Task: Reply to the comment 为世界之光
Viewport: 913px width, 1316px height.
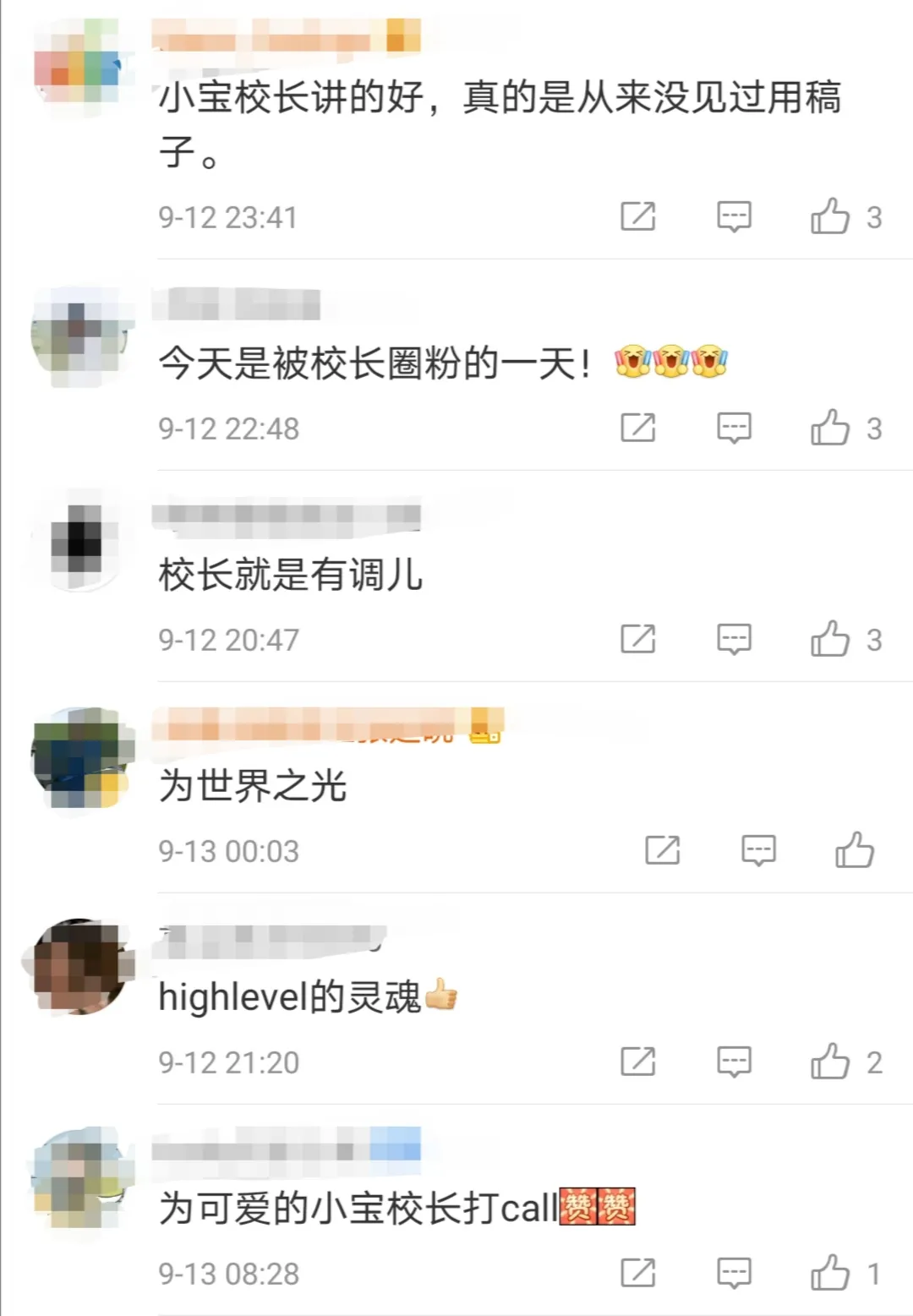Action: [758, 850]
